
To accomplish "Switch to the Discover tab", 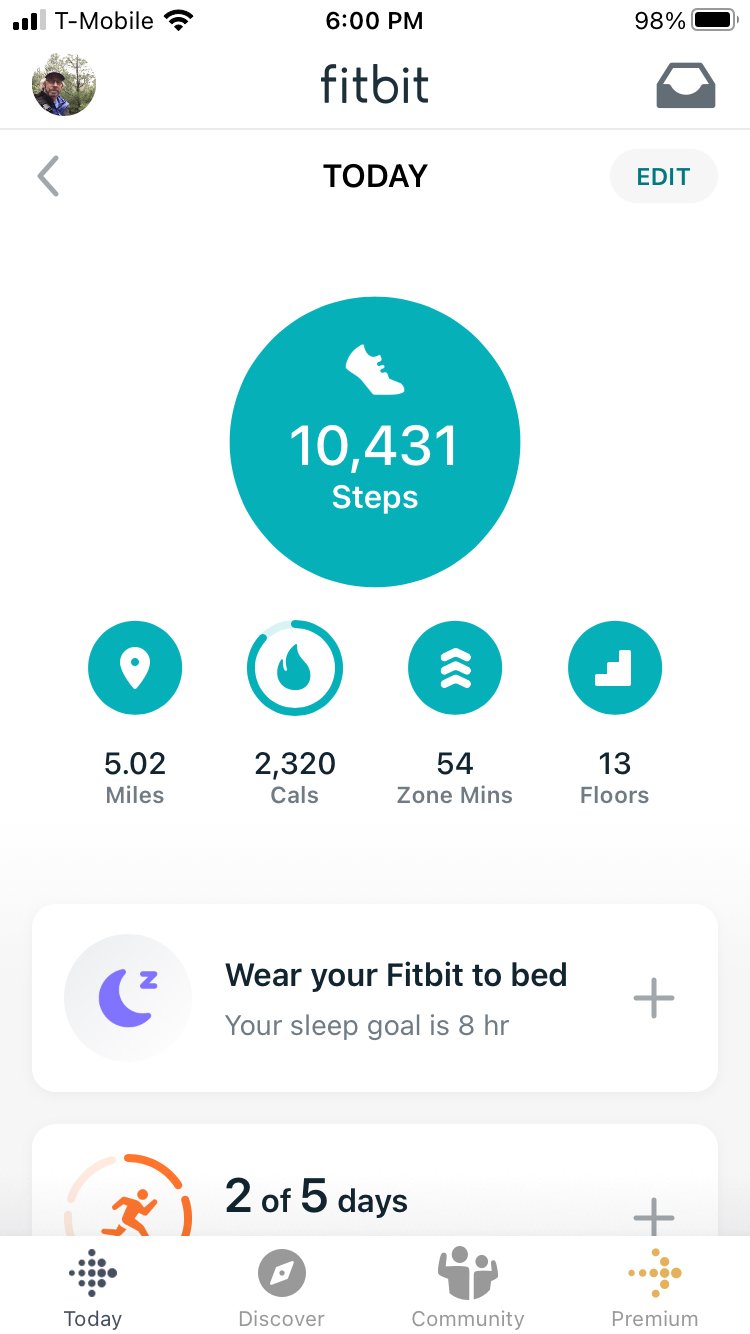I will [281, 1288].
